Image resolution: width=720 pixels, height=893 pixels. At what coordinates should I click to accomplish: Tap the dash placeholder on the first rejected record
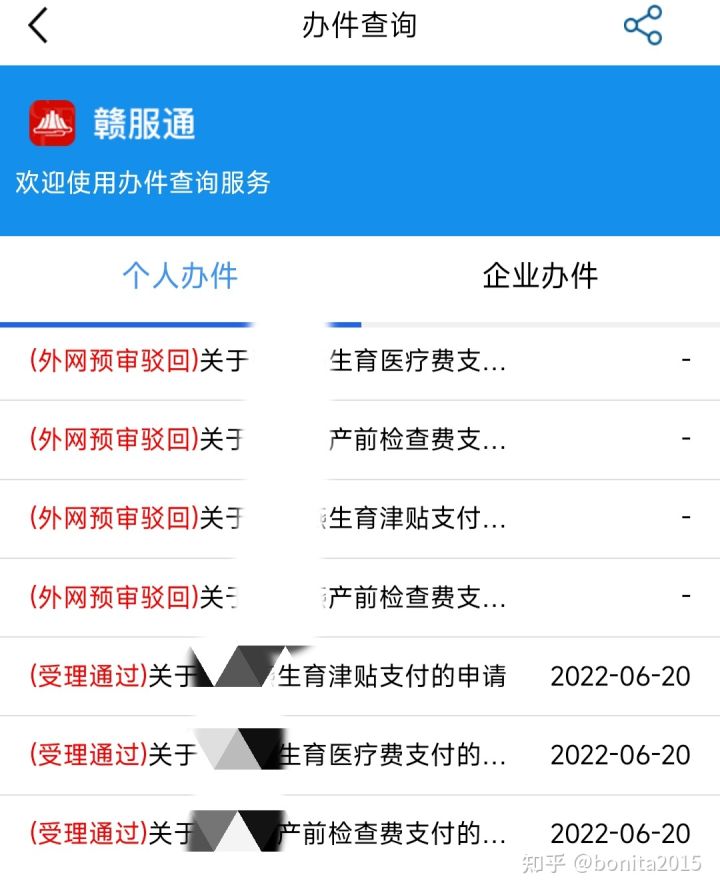(687, 362)
